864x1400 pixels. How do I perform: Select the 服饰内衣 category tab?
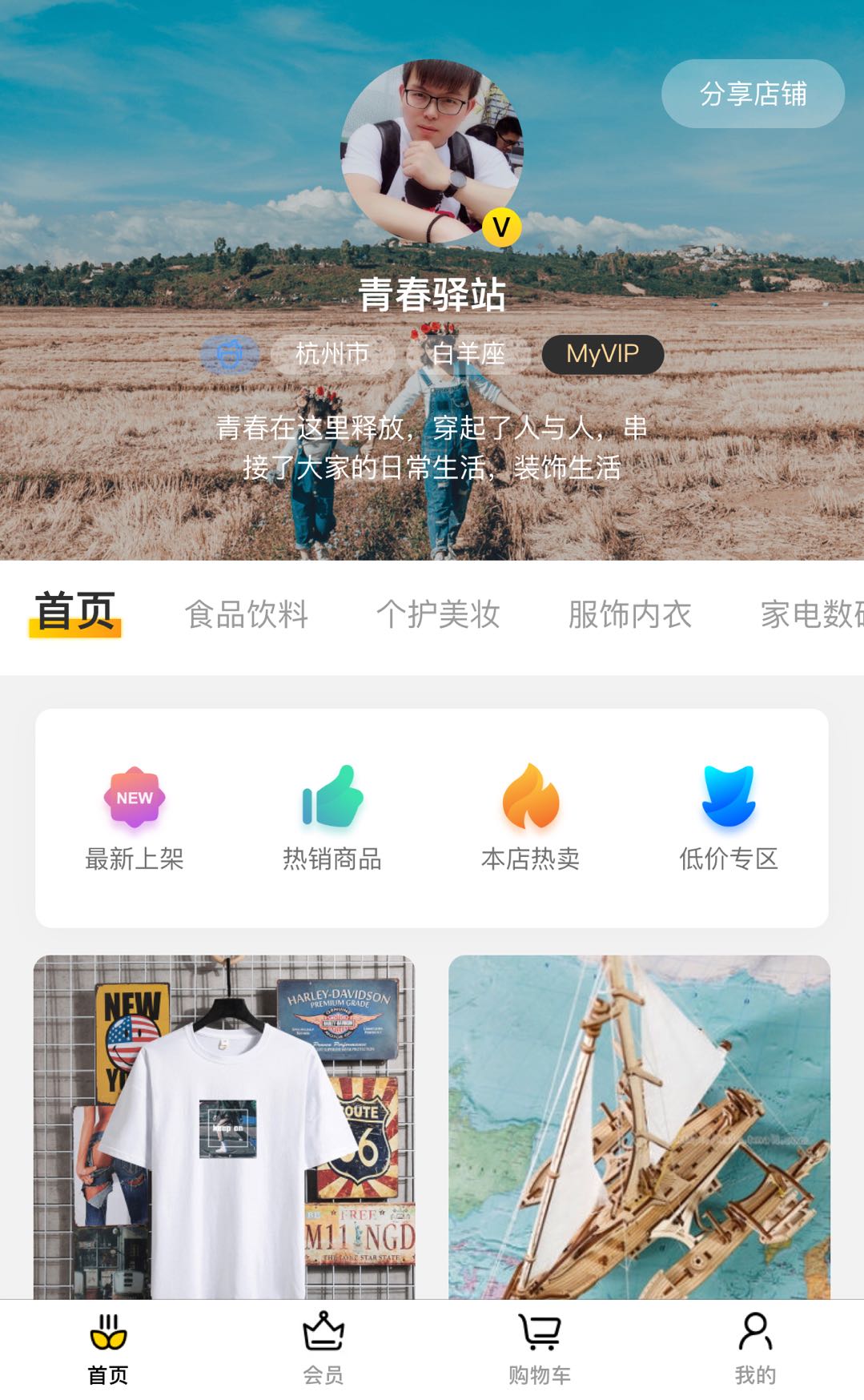click(x=629, y=615)
